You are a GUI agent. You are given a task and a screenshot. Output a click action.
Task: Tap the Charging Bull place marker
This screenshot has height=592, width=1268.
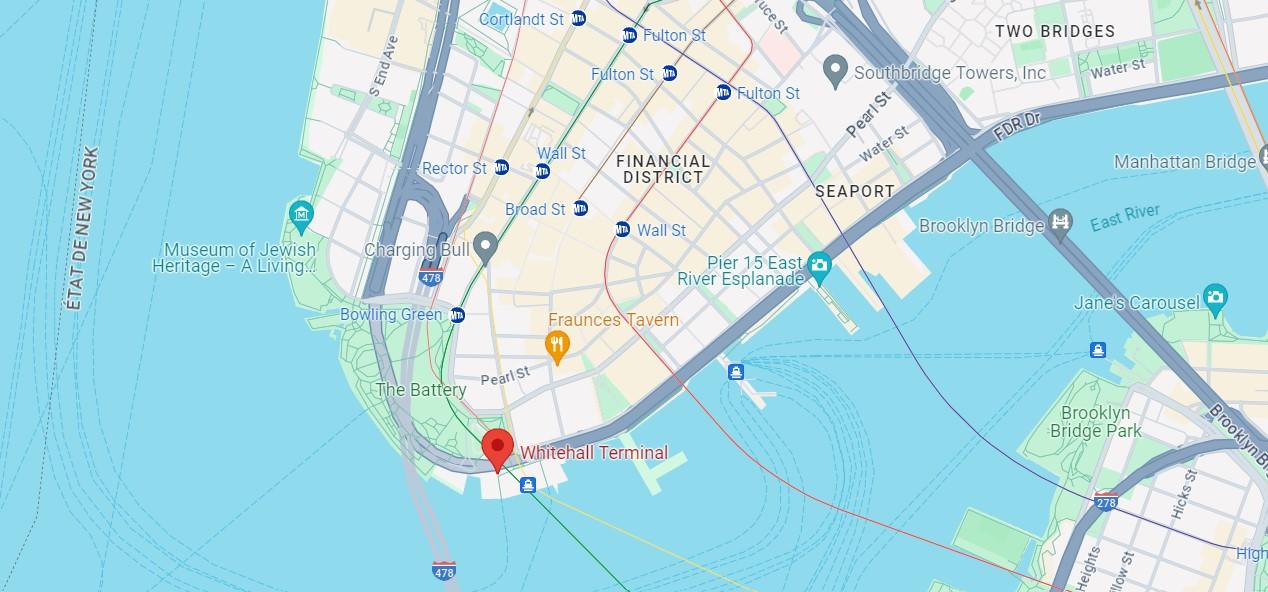[486, 246]
